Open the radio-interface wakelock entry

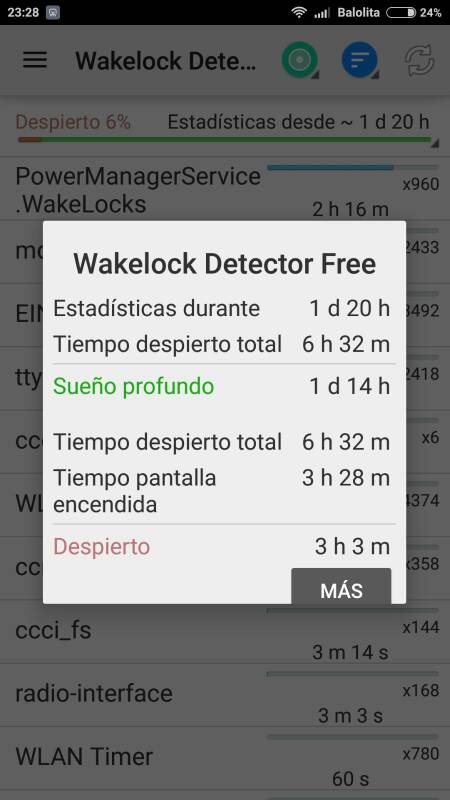click(225, 695)
